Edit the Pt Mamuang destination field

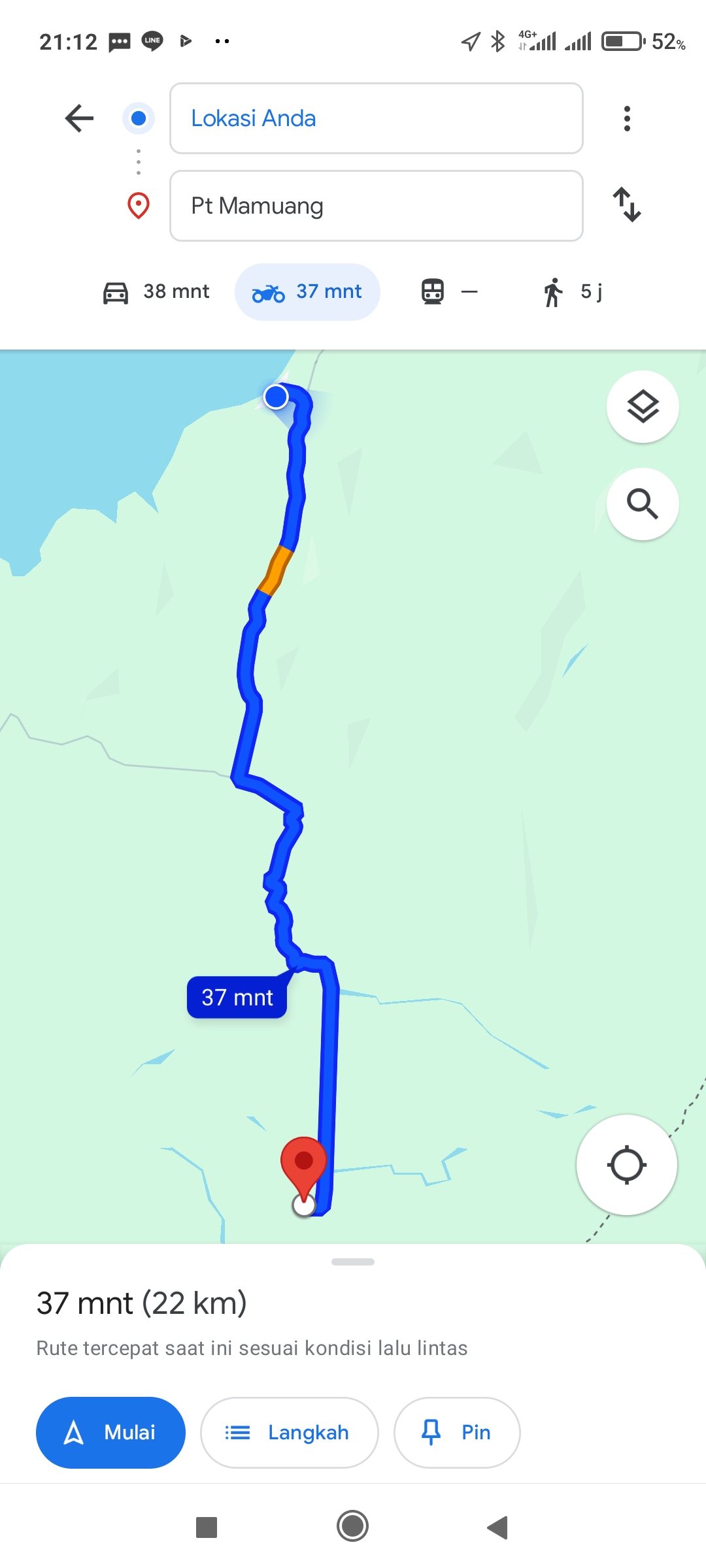[377, 206]
